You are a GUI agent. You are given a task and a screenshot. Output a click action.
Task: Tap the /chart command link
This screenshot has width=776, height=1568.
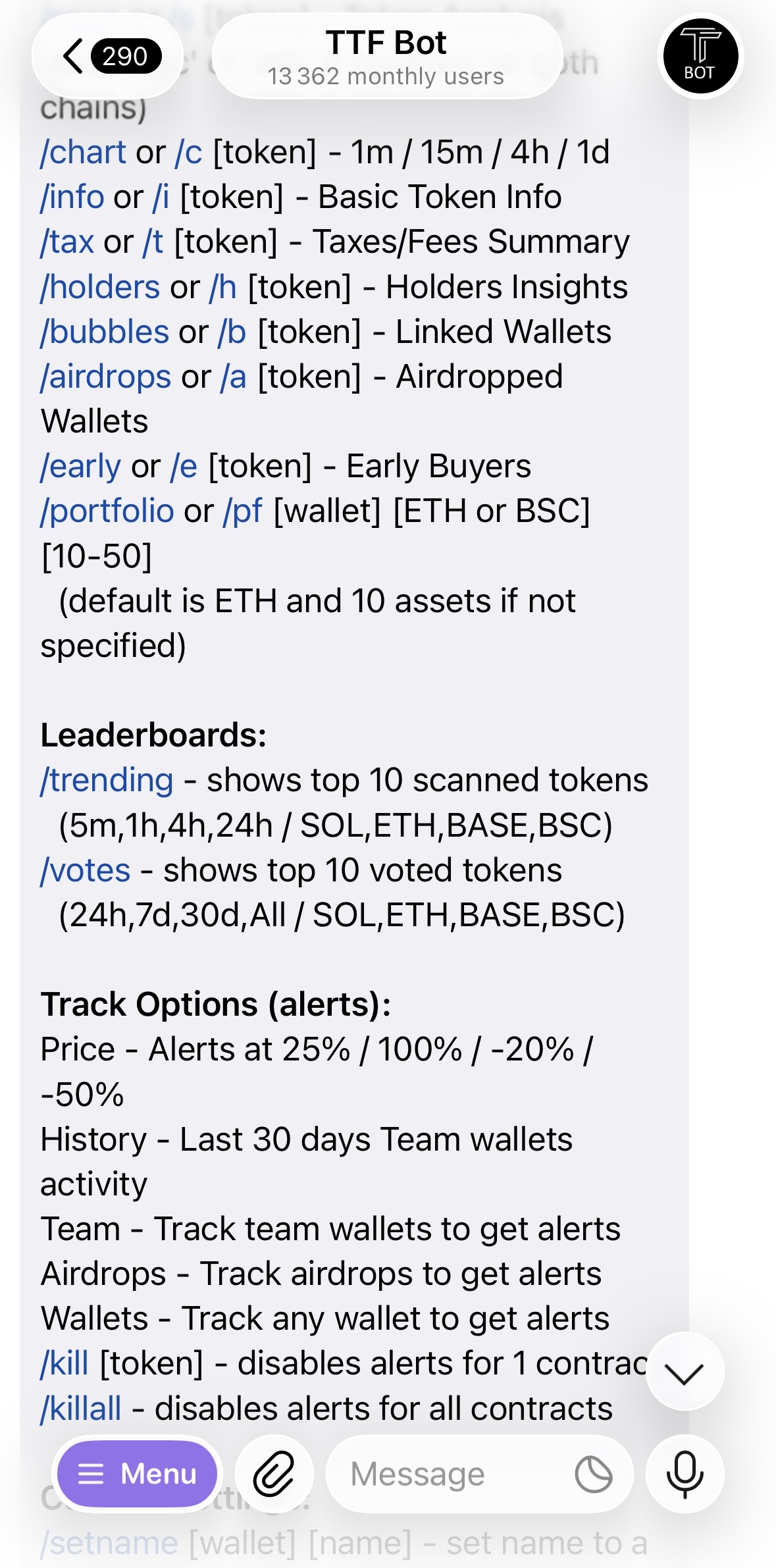pyautogui.click(x=83, y=153)
